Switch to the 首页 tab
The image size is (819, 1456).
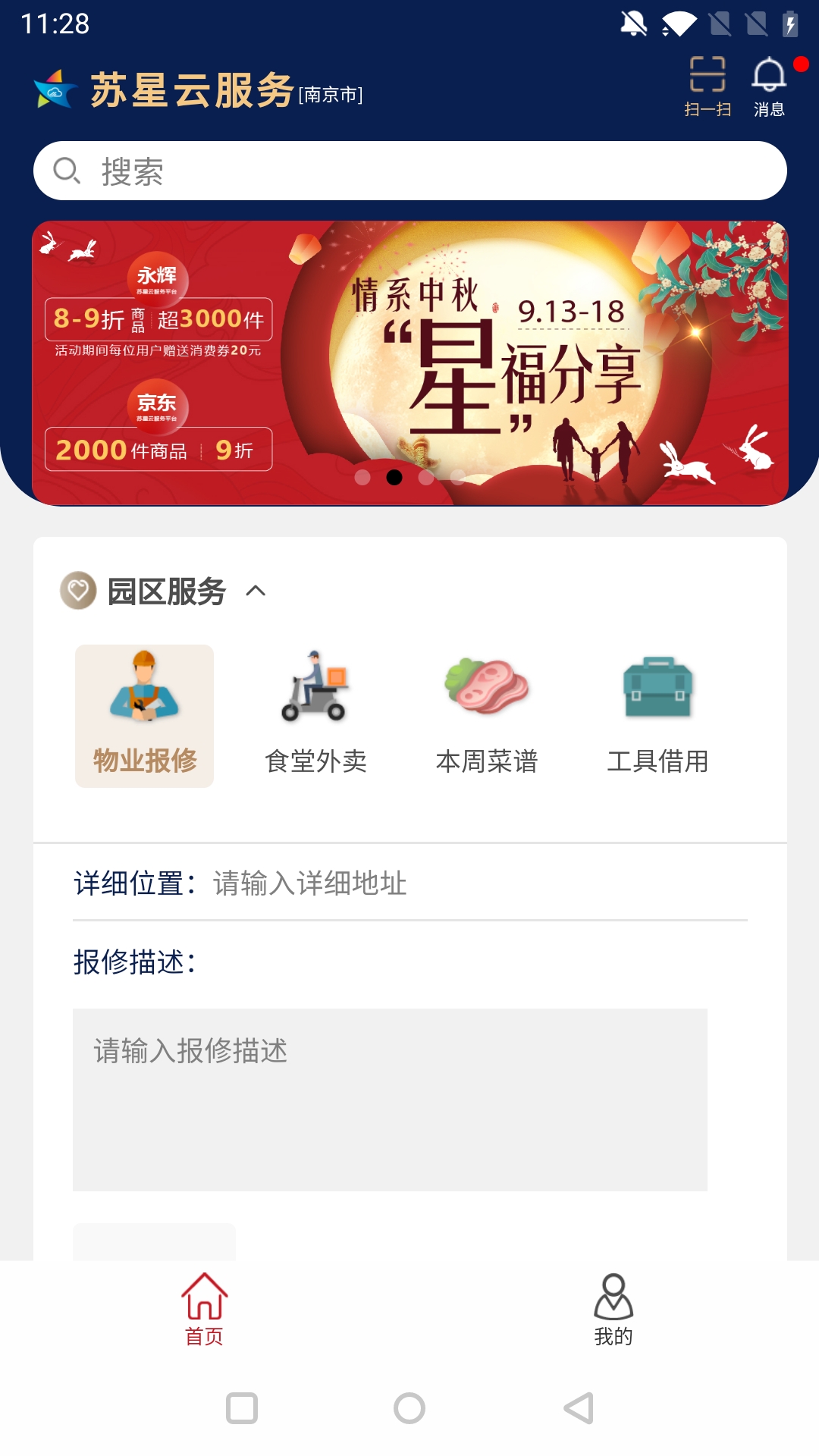[x=205, y=1309]
